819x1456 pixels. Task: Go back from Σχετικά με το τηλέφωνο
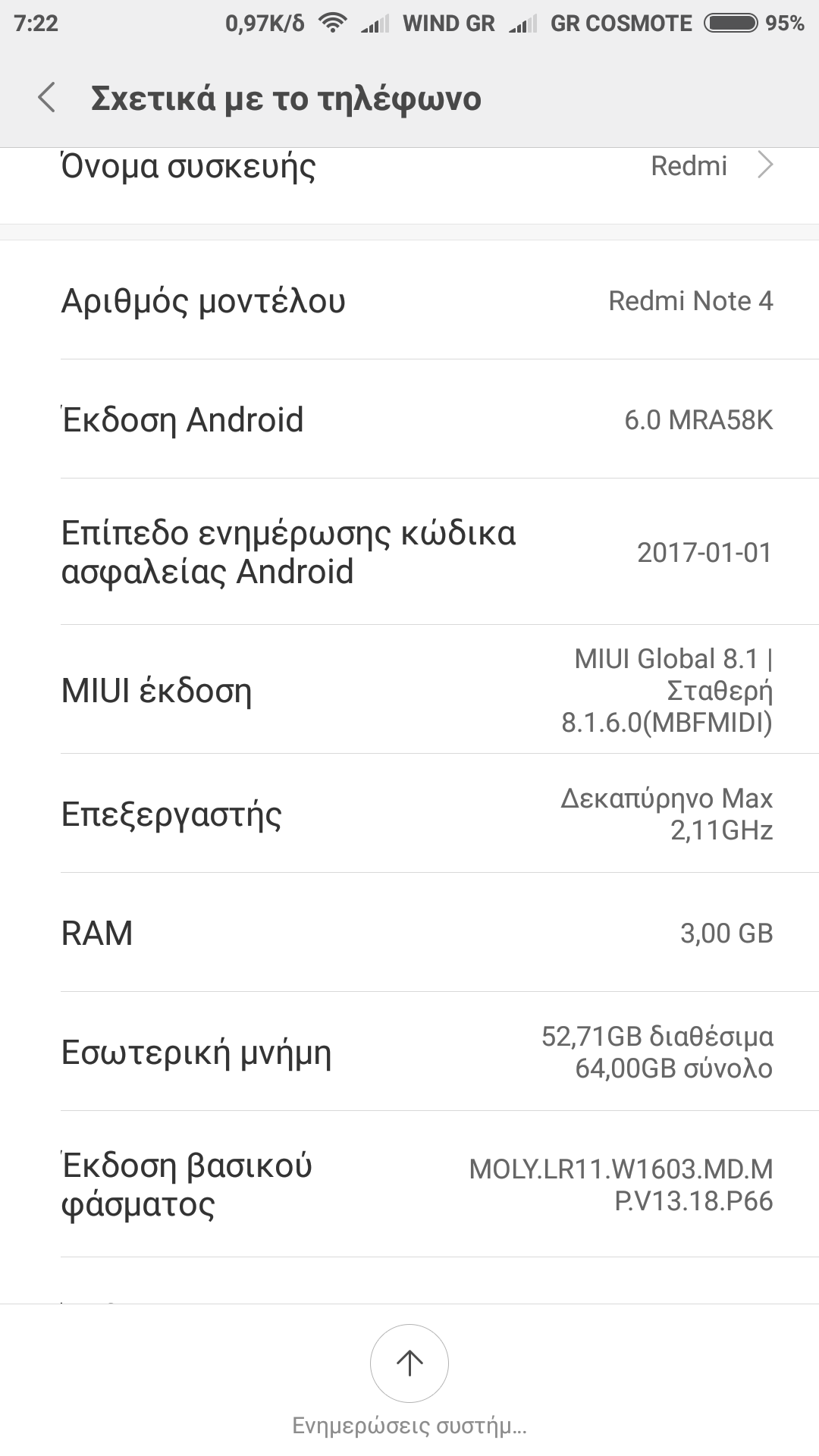tap(47, 99)
